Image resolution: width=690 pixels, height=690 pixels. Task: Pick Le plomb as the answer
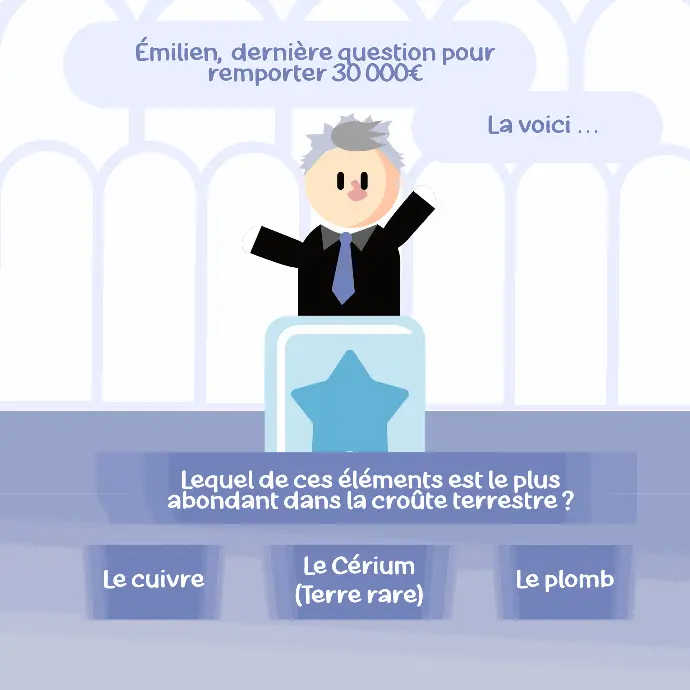coord(564,580)
